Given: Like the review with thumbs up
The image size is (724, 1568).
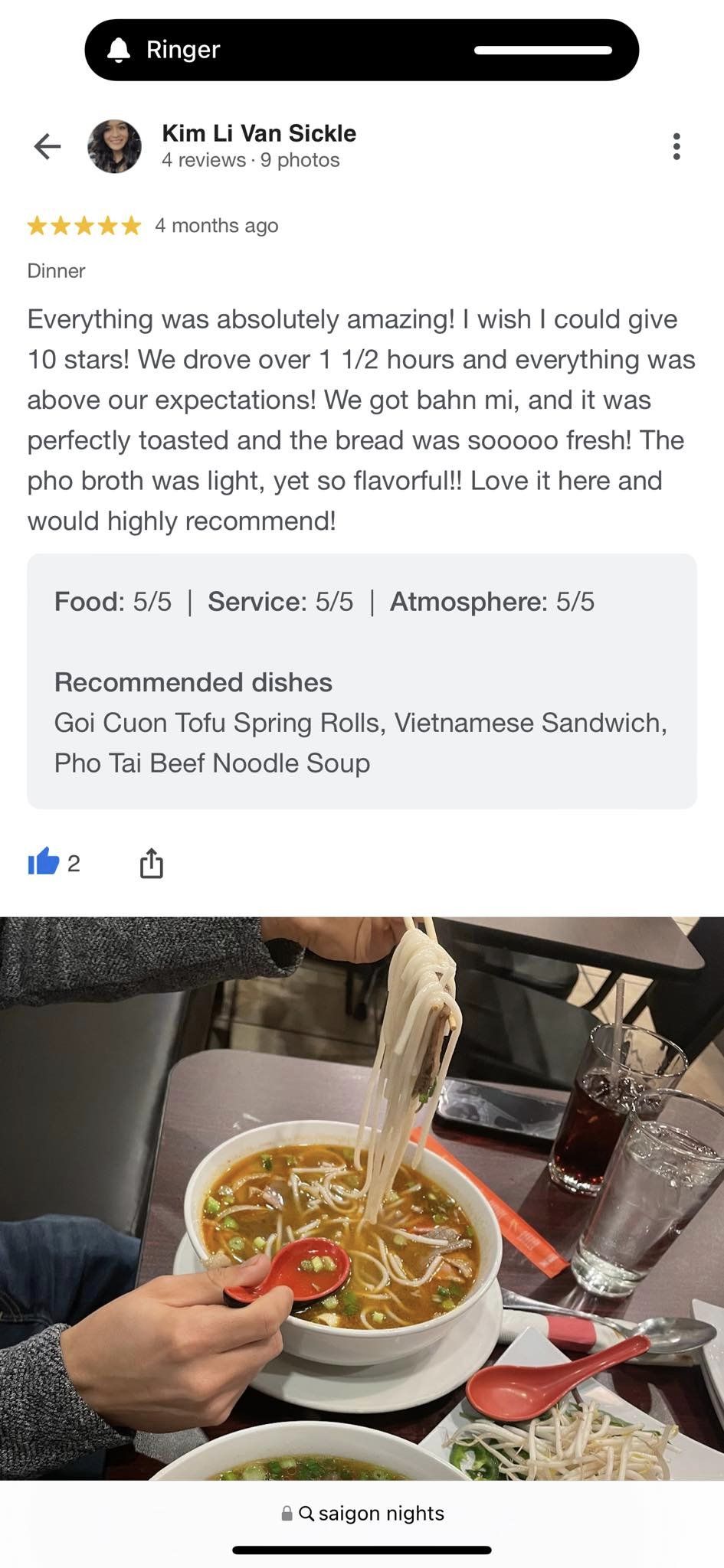Looking at the screenshot, I should click(44, 863).
